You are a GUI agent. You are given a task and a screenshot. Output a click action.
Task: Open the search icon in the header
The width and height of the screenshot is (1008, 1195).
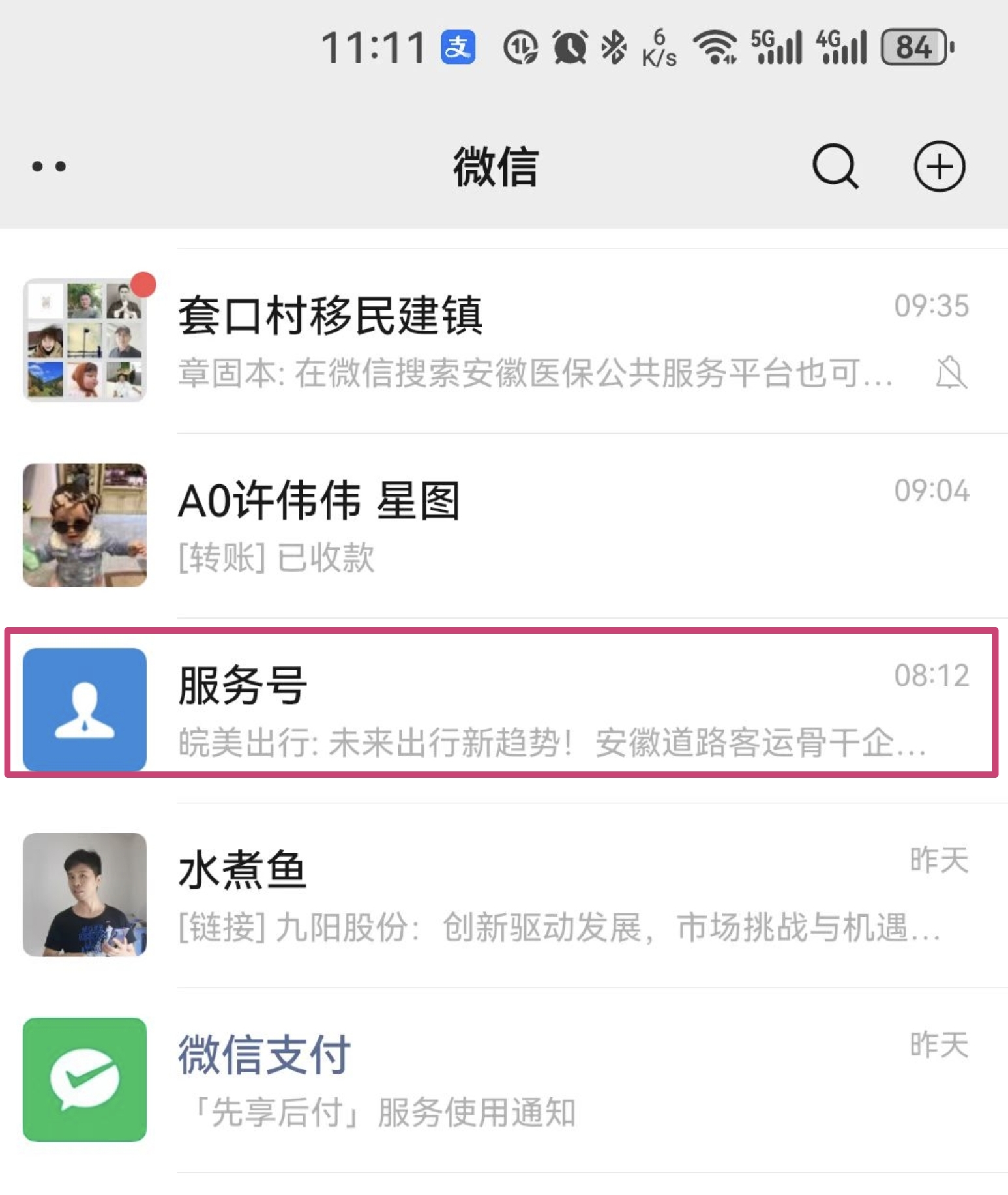pyautogui.click(x=834, y=167)
